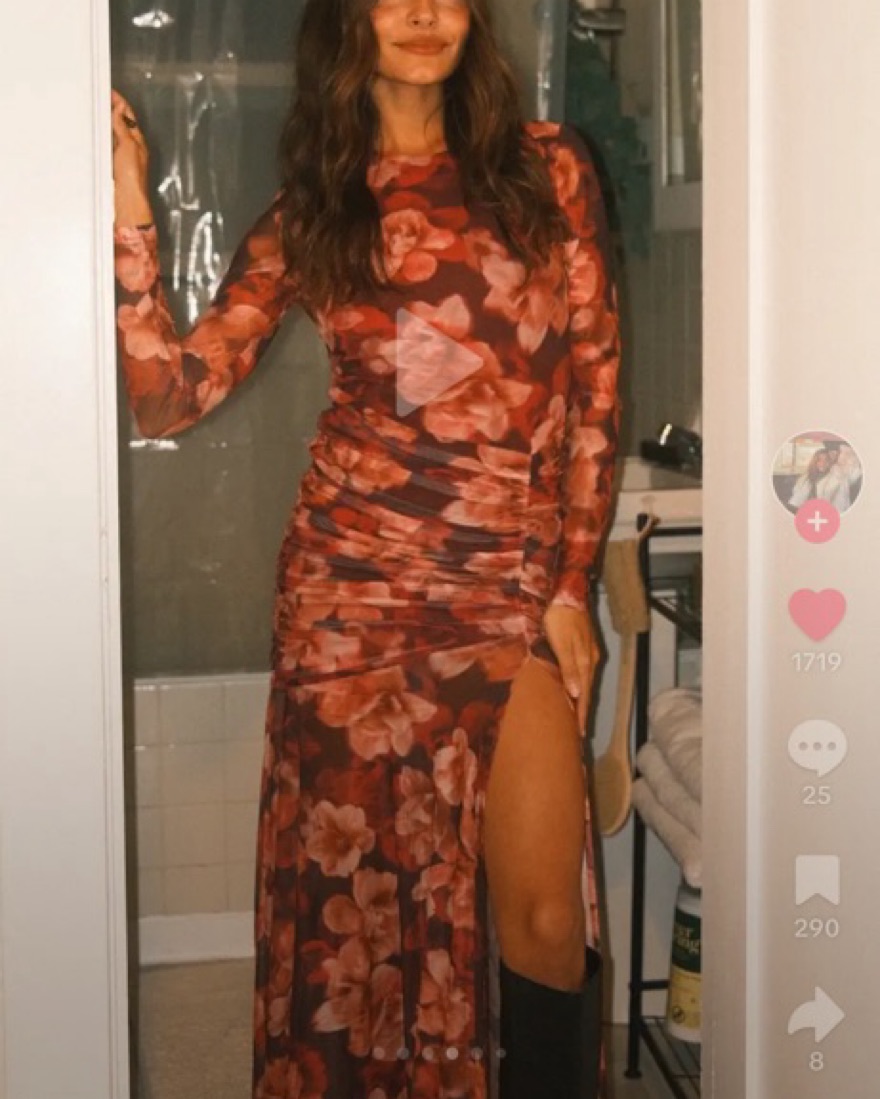The height and width of the screenshot is (1099, 880).
Task: Bookmark this post to favorites
Action: (x=817, y=880)
